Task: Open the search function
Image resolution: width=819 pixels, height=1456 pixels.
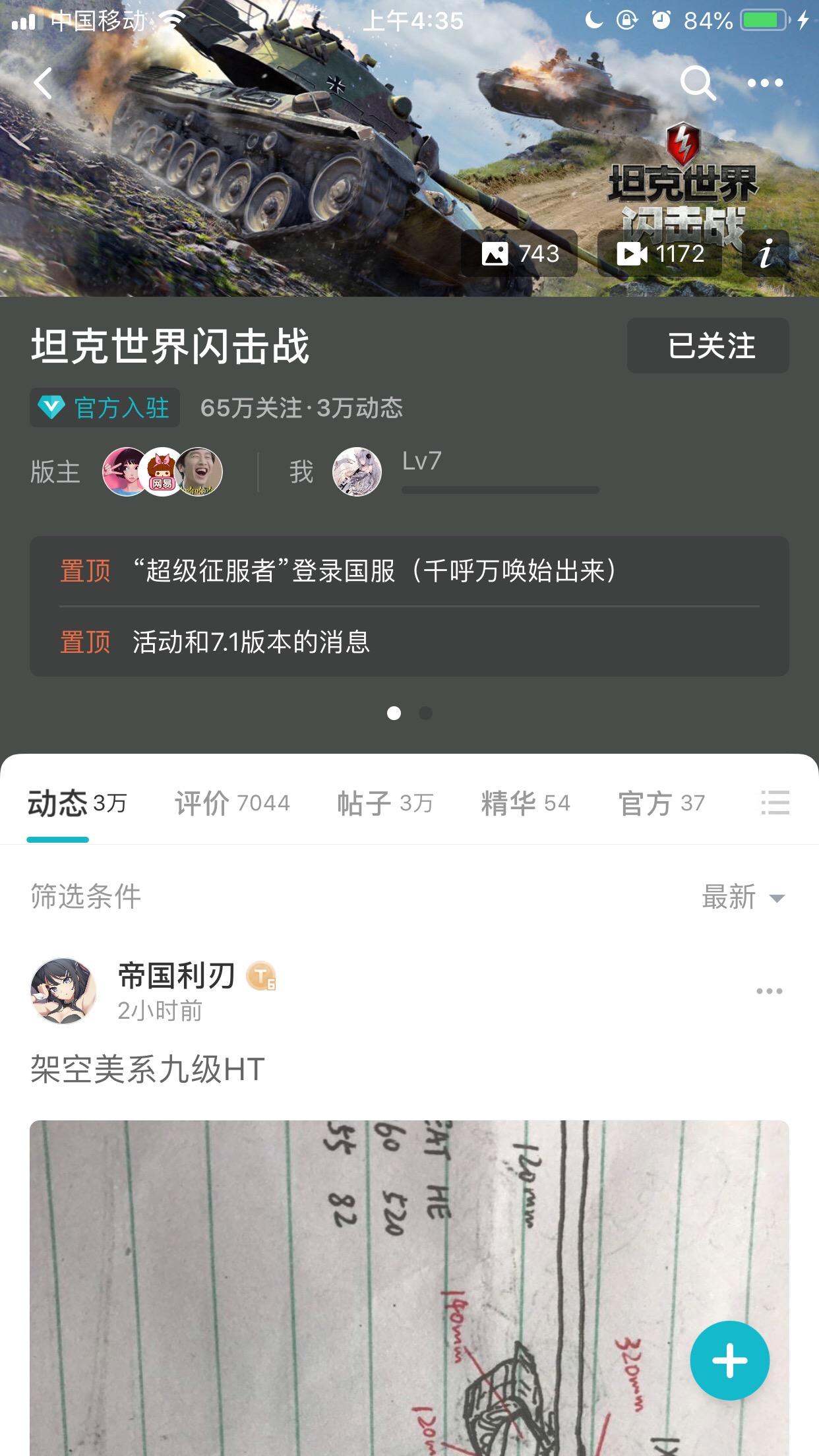Action: pos(699,84)
